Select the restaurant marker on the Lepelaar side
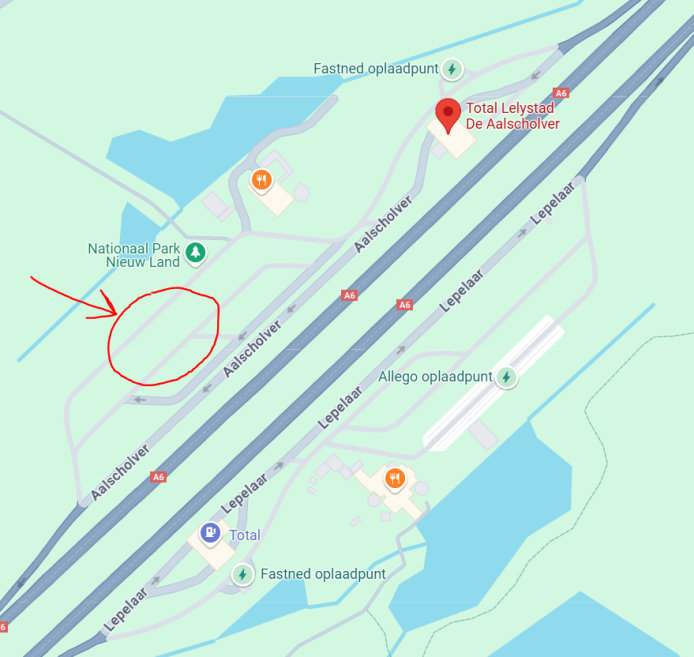The image size is (694, 657). (x=395, y=479)
